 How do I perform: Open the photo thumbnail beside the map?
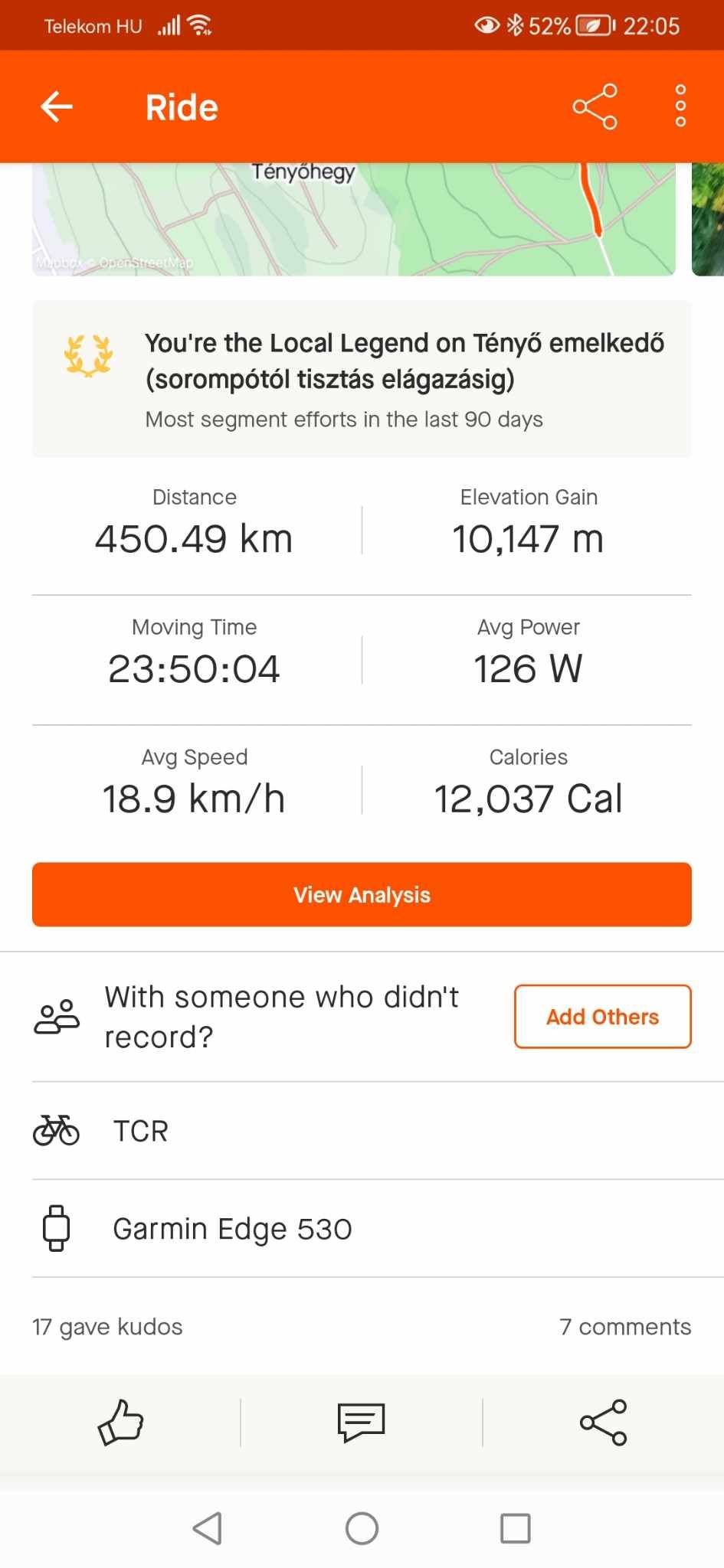708,219
